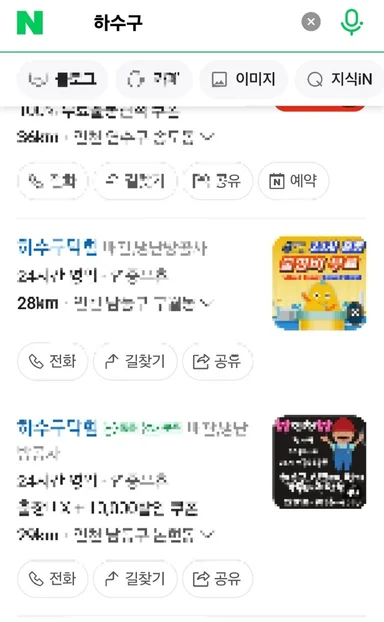Expand the address of the 29km listing
This screenshot has height=622, width=384.
point(207,534)
